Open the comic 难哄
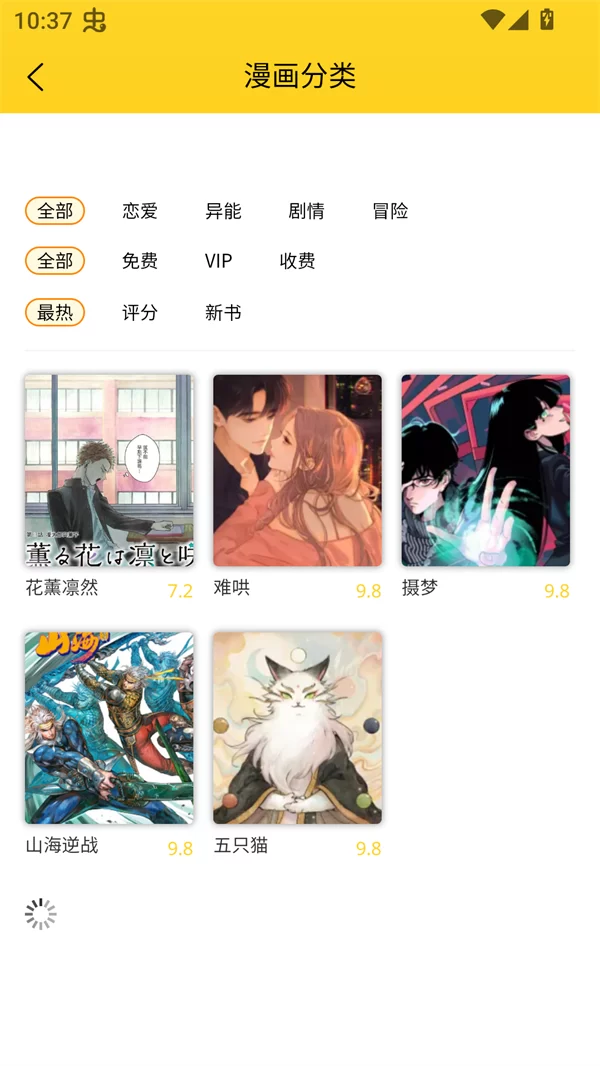The width and height of the screenshot is (600, 1066). click(297, 471)
